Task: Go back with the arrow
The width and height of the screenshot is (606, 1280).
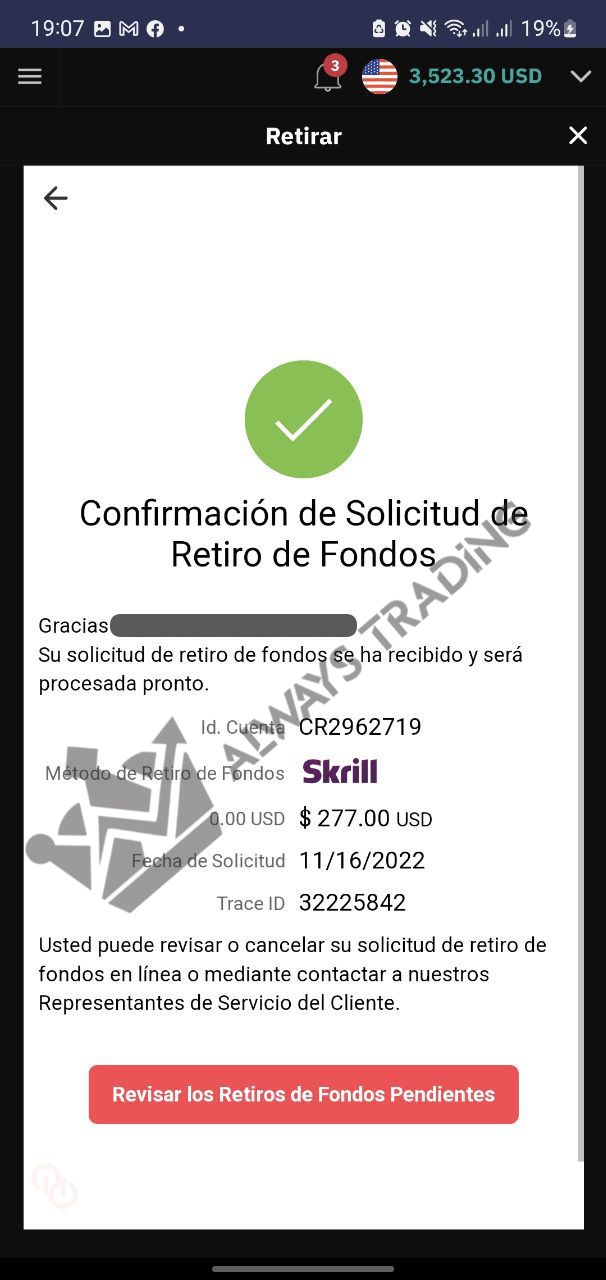Action: pos(55,199)
